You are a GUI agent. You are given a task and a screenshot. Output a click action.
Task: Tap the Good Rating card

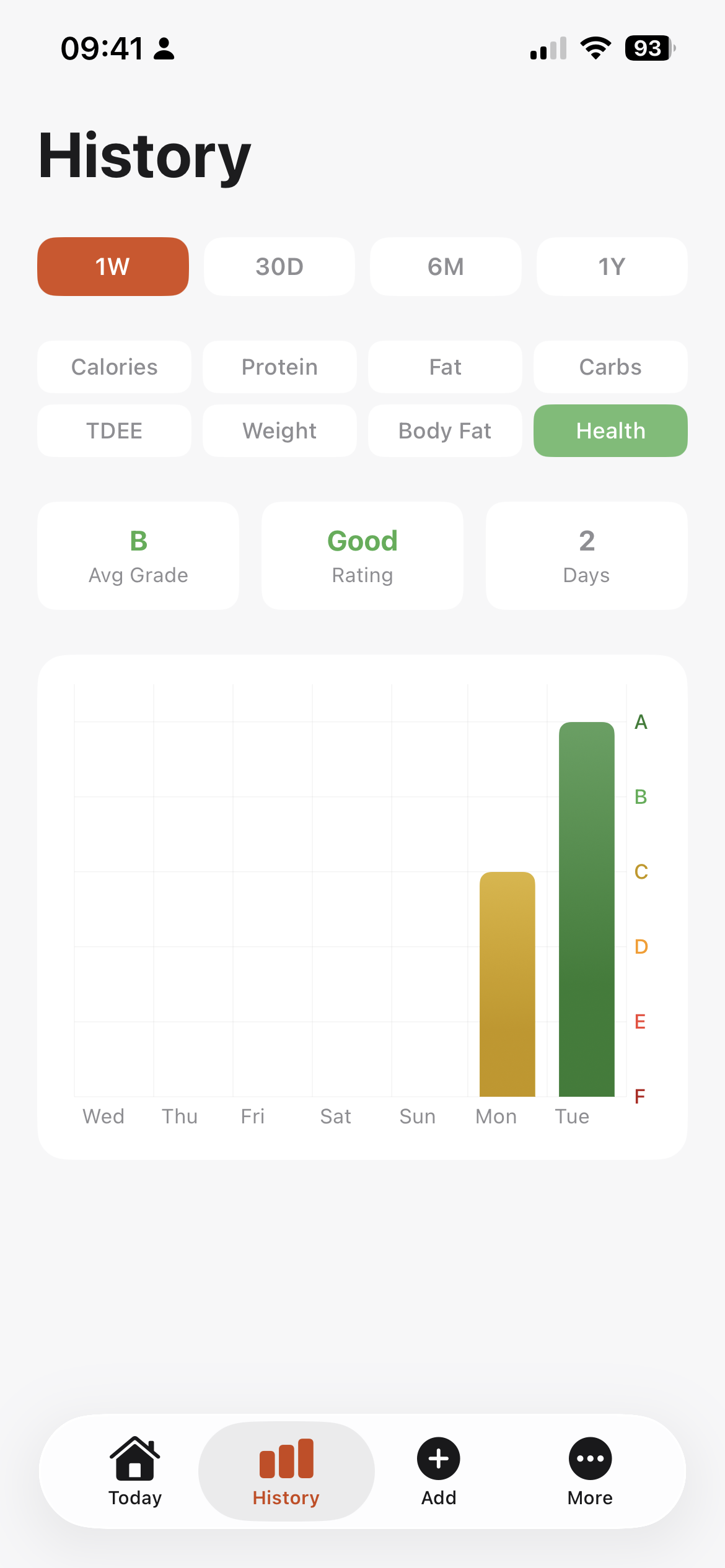coord(362,555)
